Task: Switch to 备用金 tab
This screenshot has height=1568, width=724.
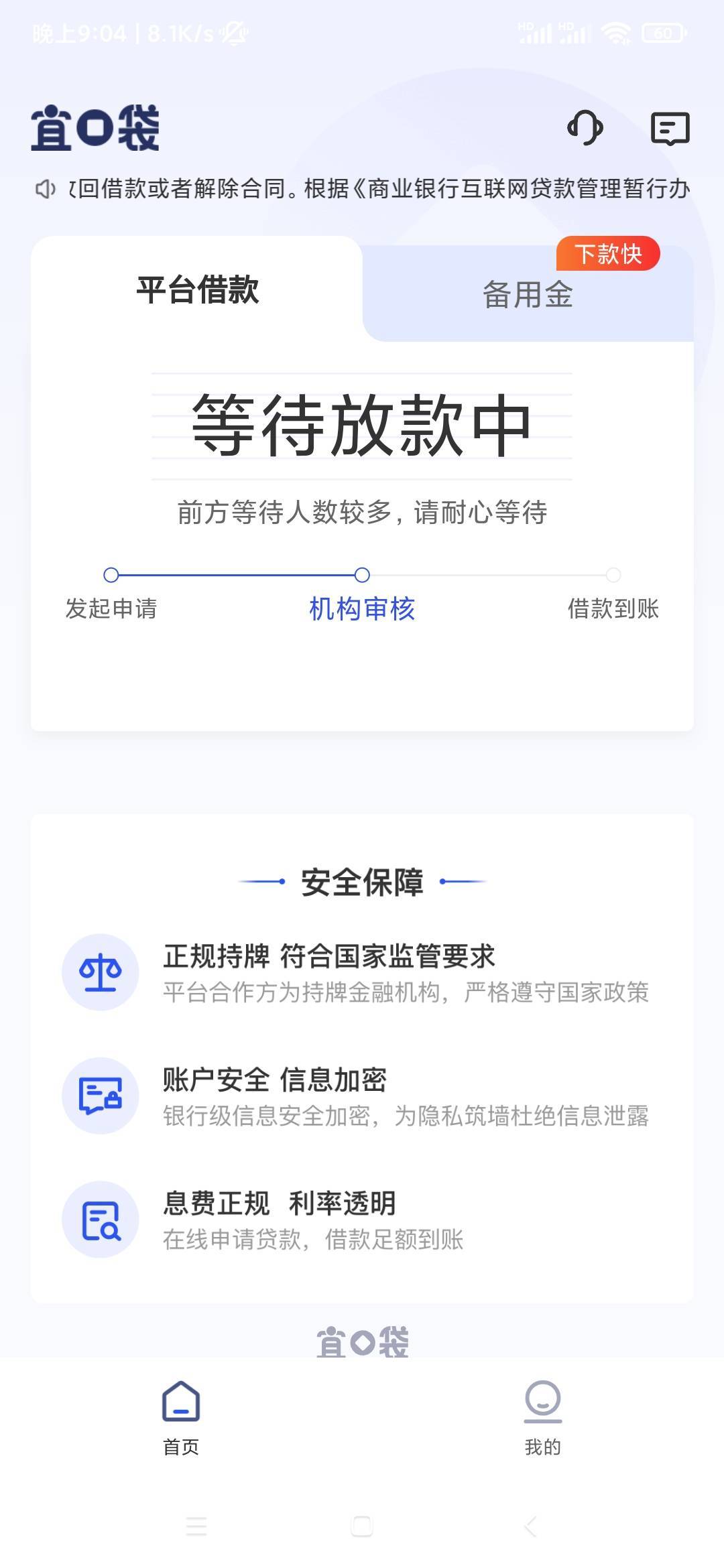Action: tap(528, 294)
